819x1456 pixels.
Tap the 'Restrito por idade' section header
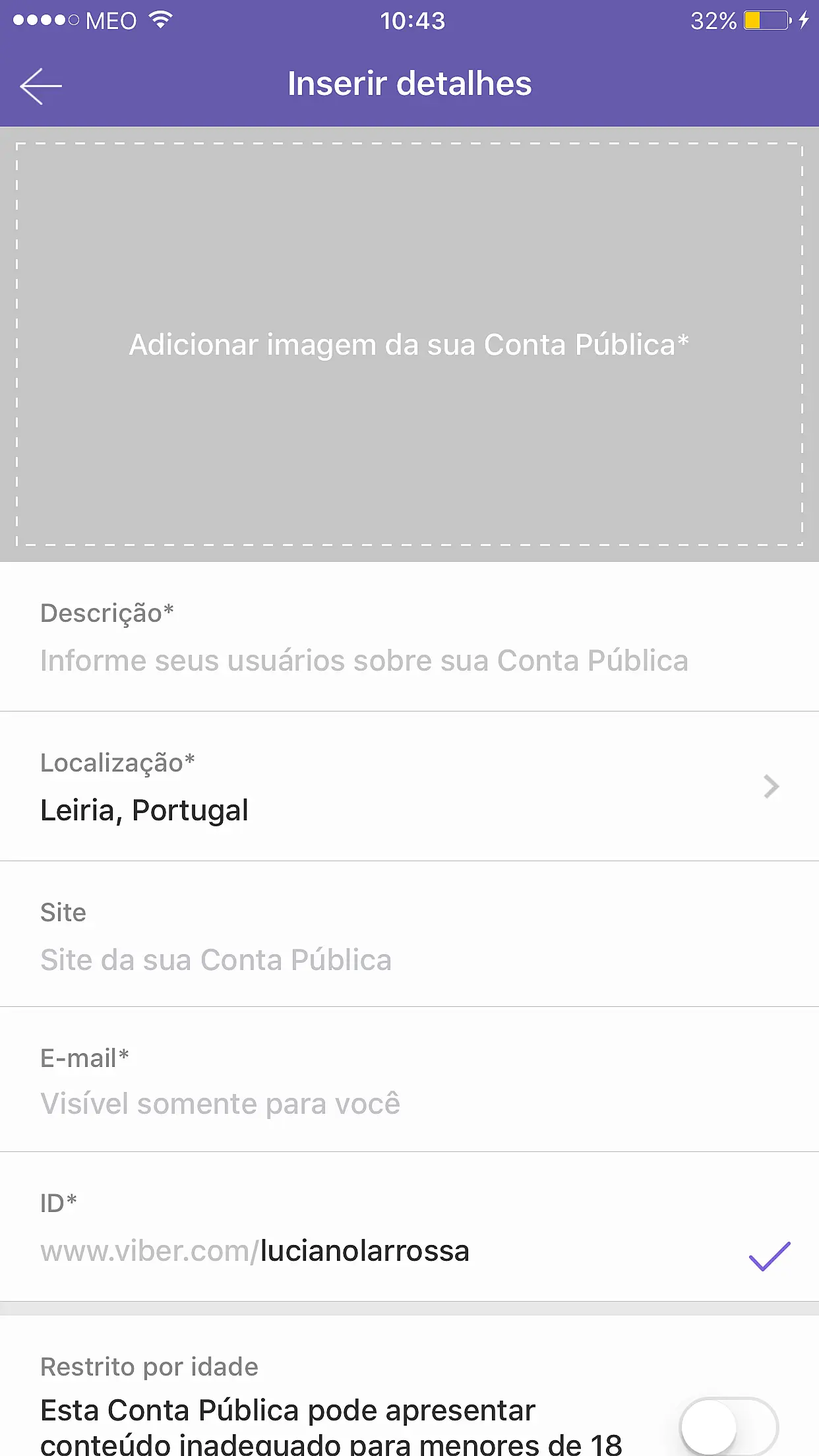point(149,1366)
